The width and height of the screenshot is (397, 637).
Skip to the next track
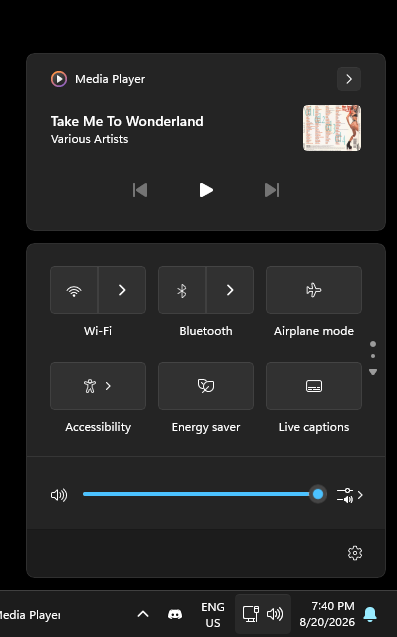(x=272, y=190)
